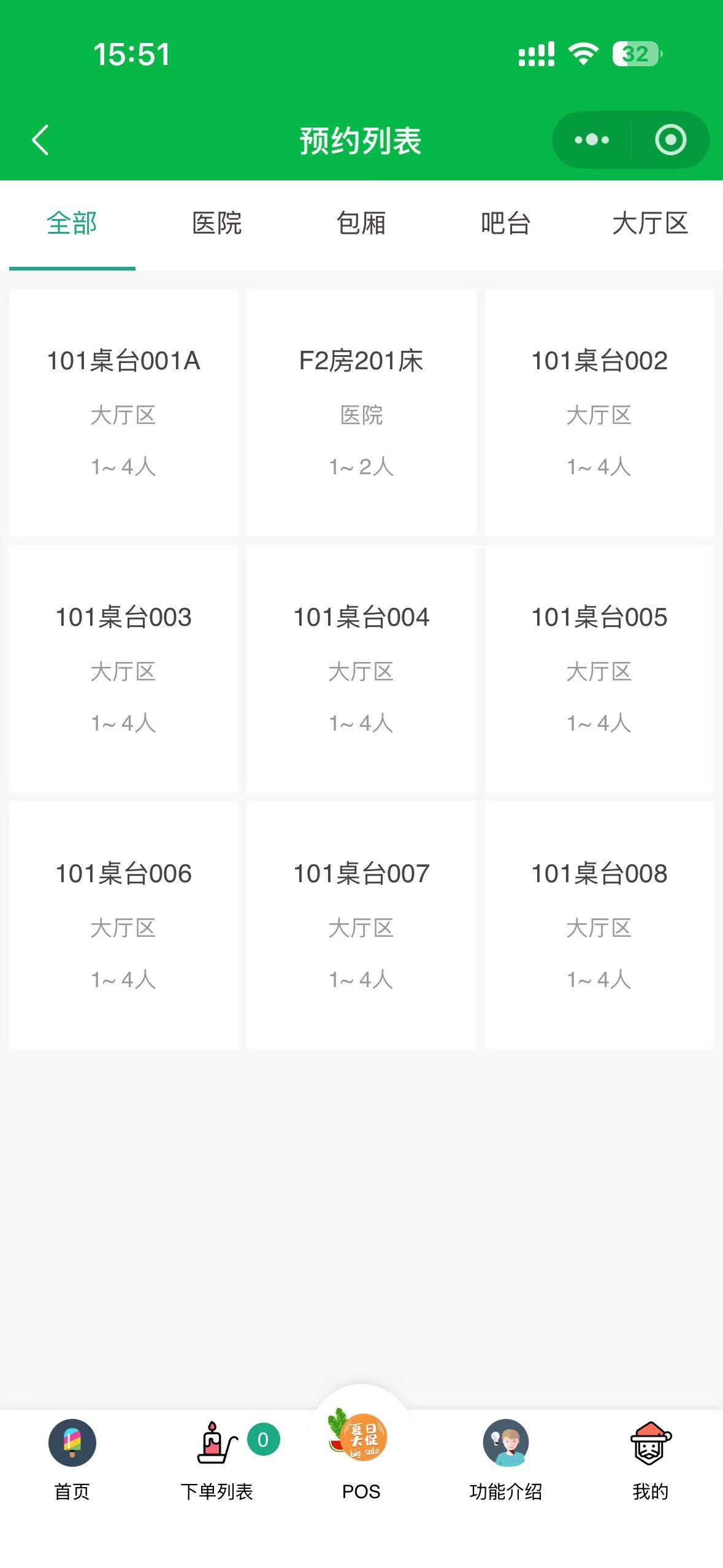
Task: Open the mini program more options menu
Action: click(592, 140)
